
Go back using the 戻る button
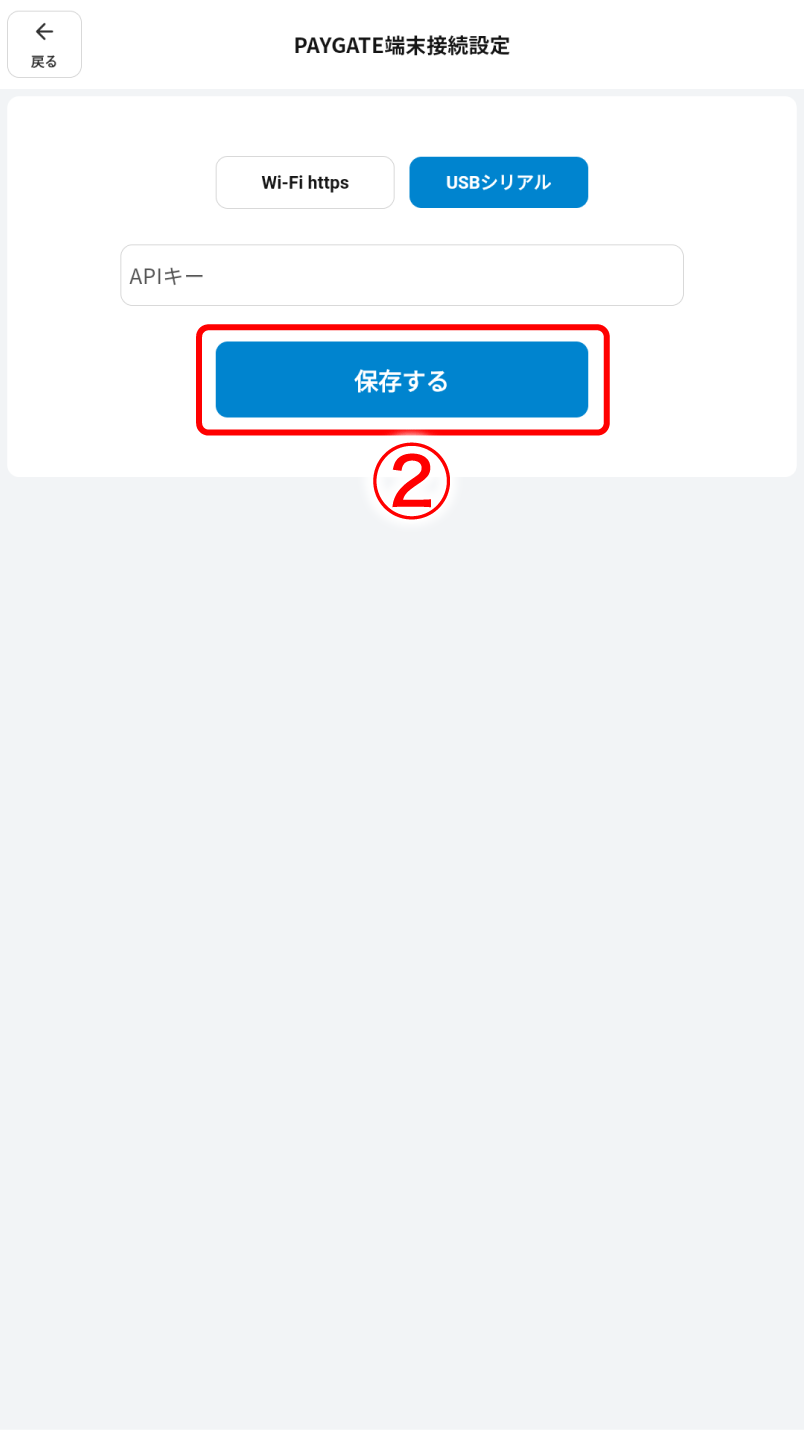click(44, 44)
